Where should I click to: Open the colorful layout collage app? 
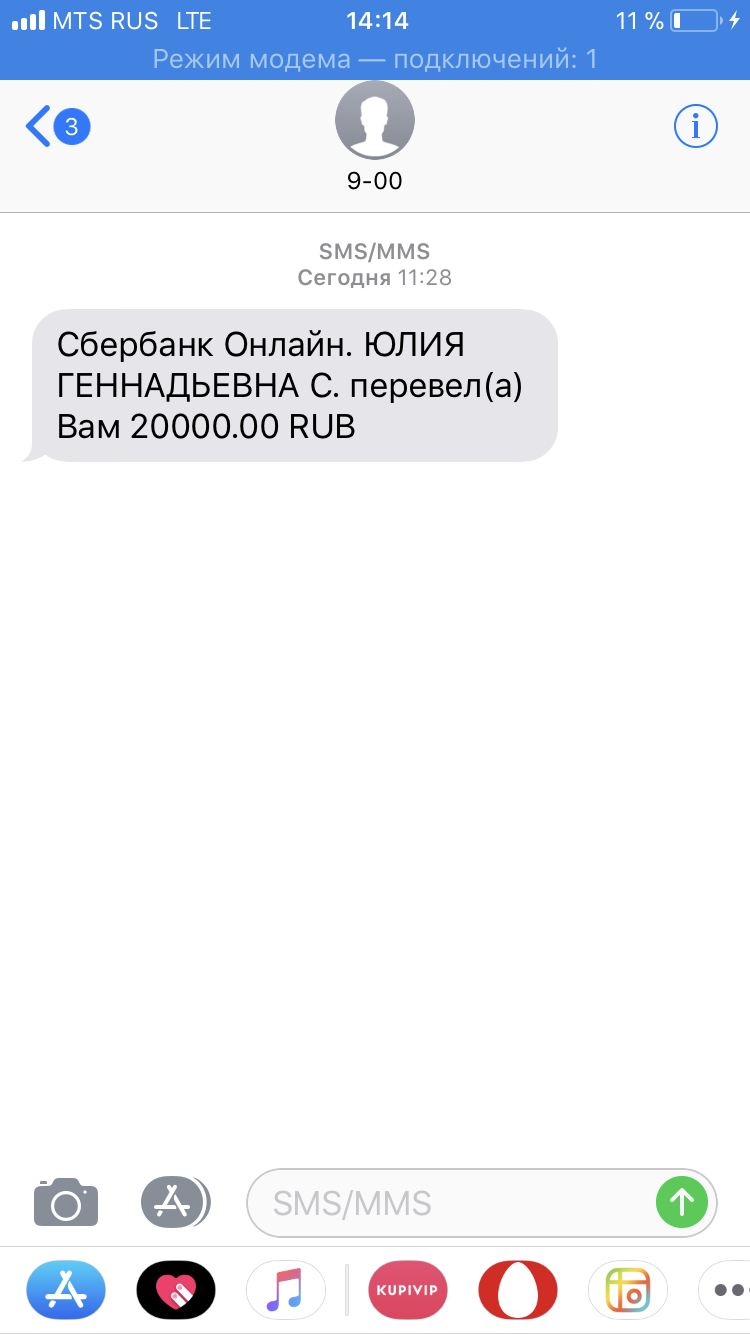tap(628, 1290)
